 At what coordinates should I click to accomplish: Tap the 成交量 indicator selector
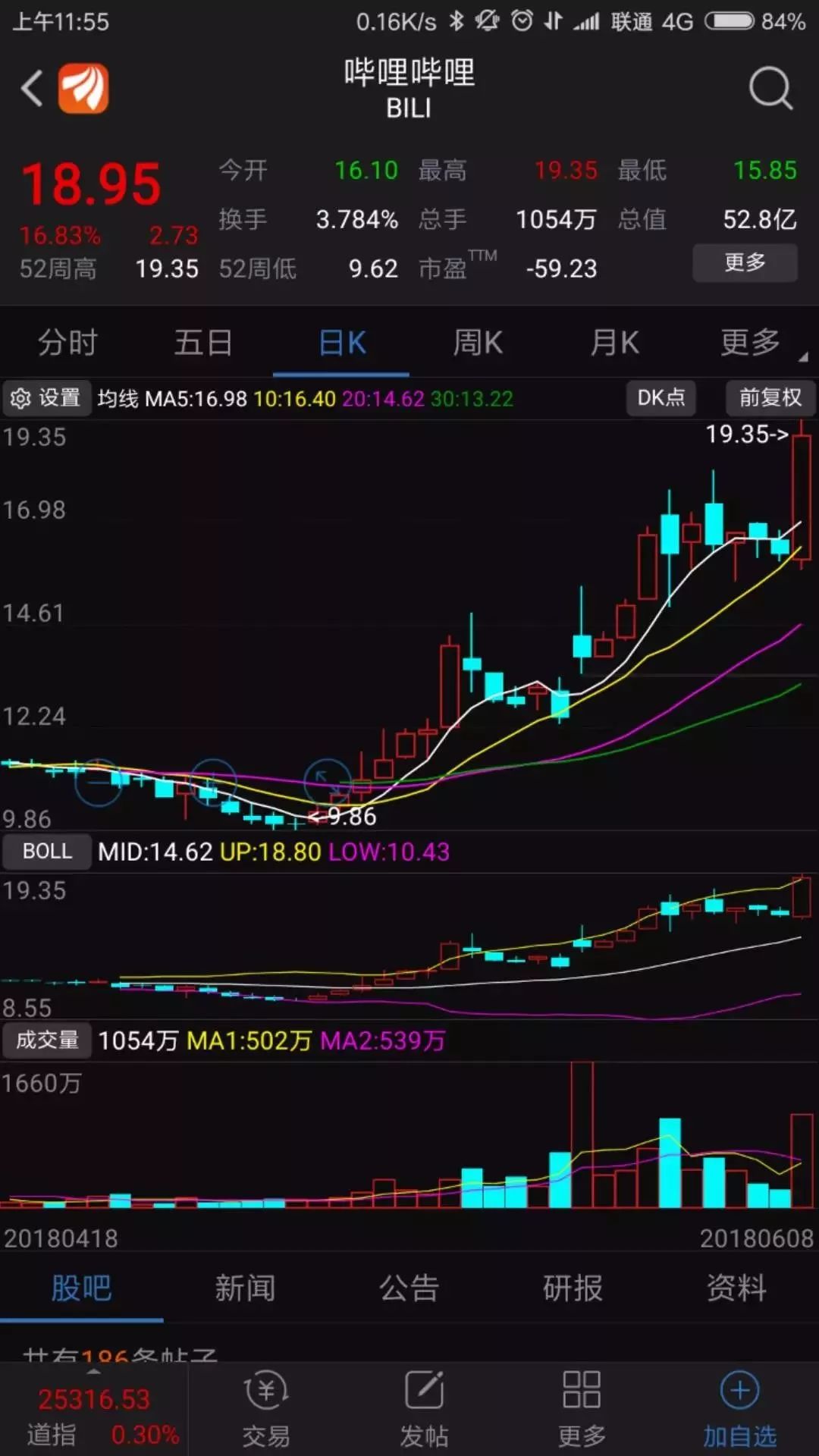47,1040
